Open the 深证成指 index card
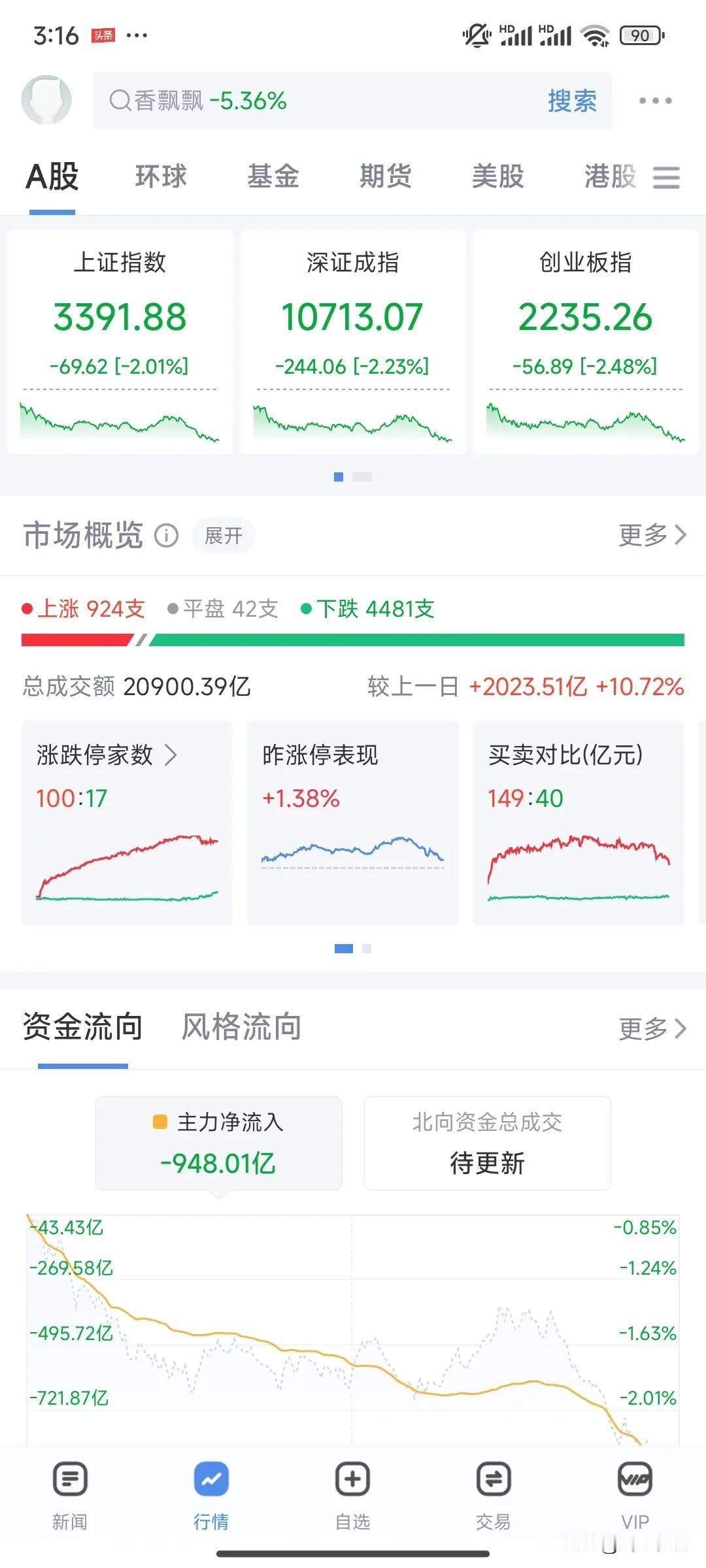Viewport: 706px width, 1568px height. [x=352, y=342]
